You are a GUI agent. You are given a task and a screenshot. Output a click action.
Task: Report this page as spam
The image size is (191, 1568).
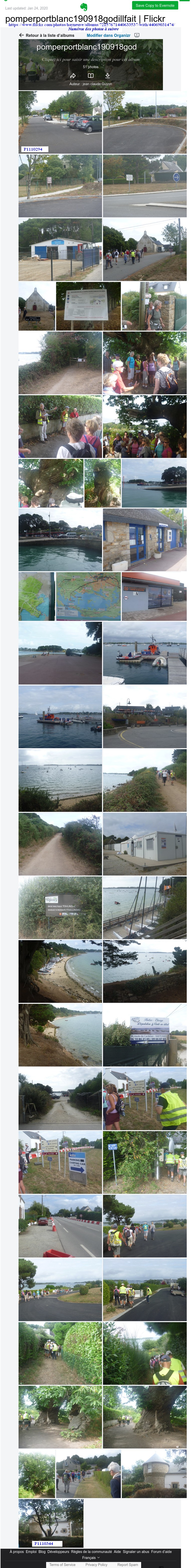pyautogui.click(x=128, y=1564)
